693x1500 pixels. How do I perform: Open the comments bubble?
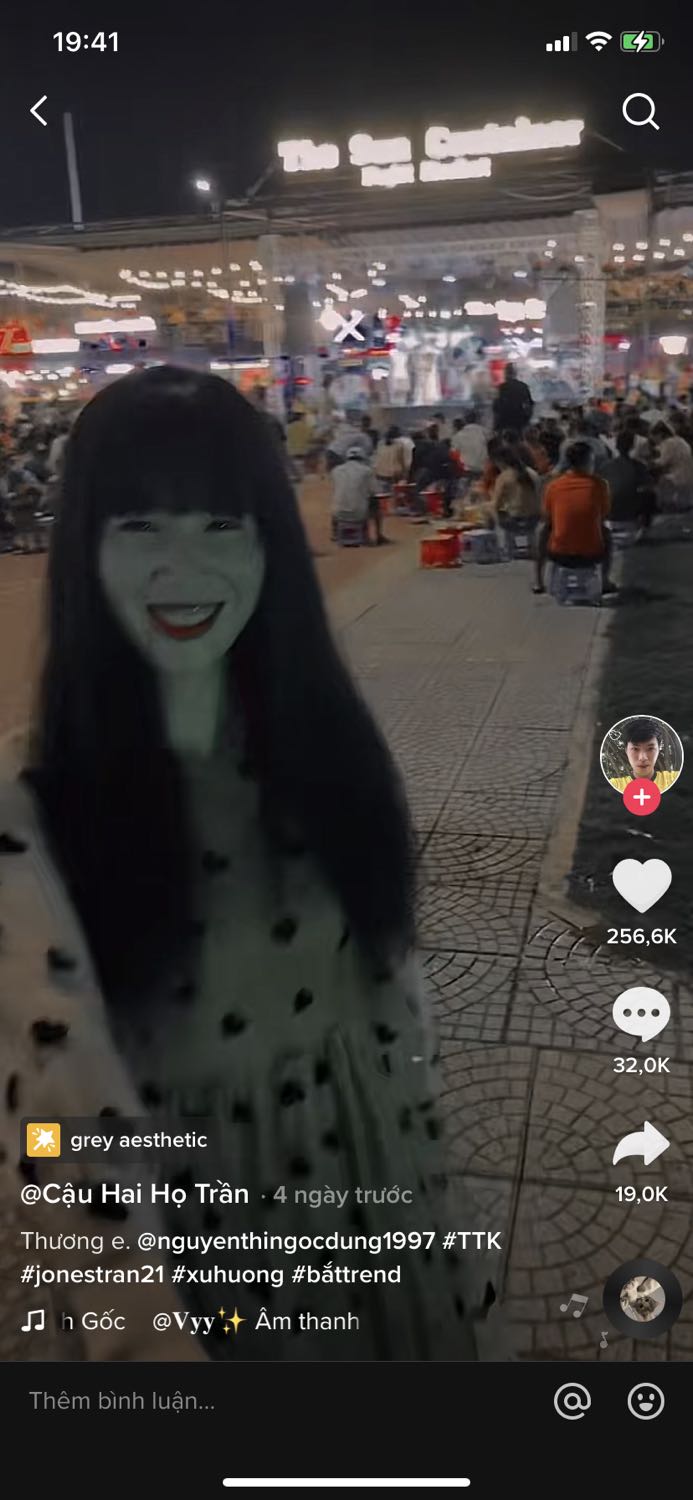click(641, 1014)
